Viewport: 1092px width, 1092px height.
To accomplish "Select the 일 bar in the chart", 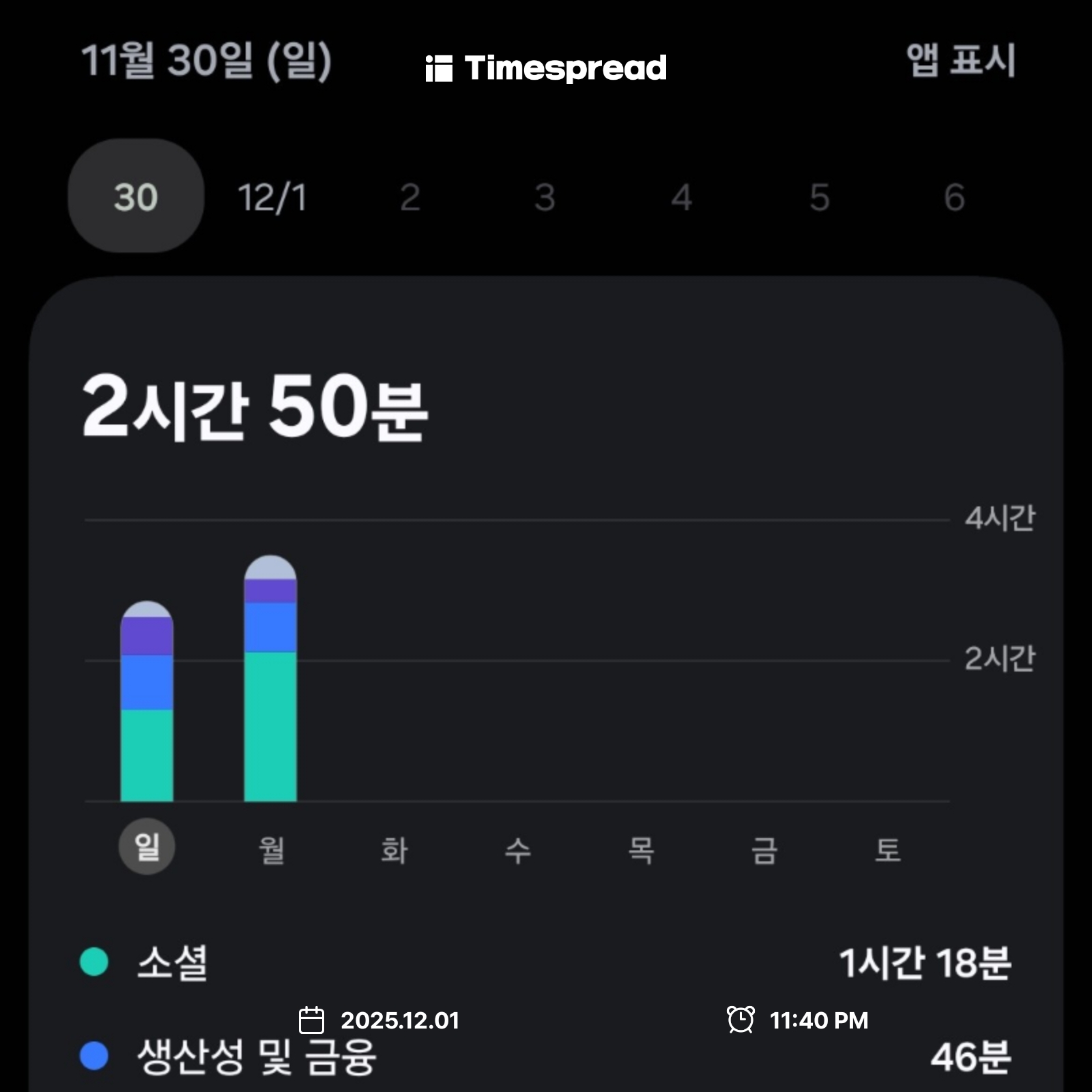I will pyautogui.click(x=147, y=702).
